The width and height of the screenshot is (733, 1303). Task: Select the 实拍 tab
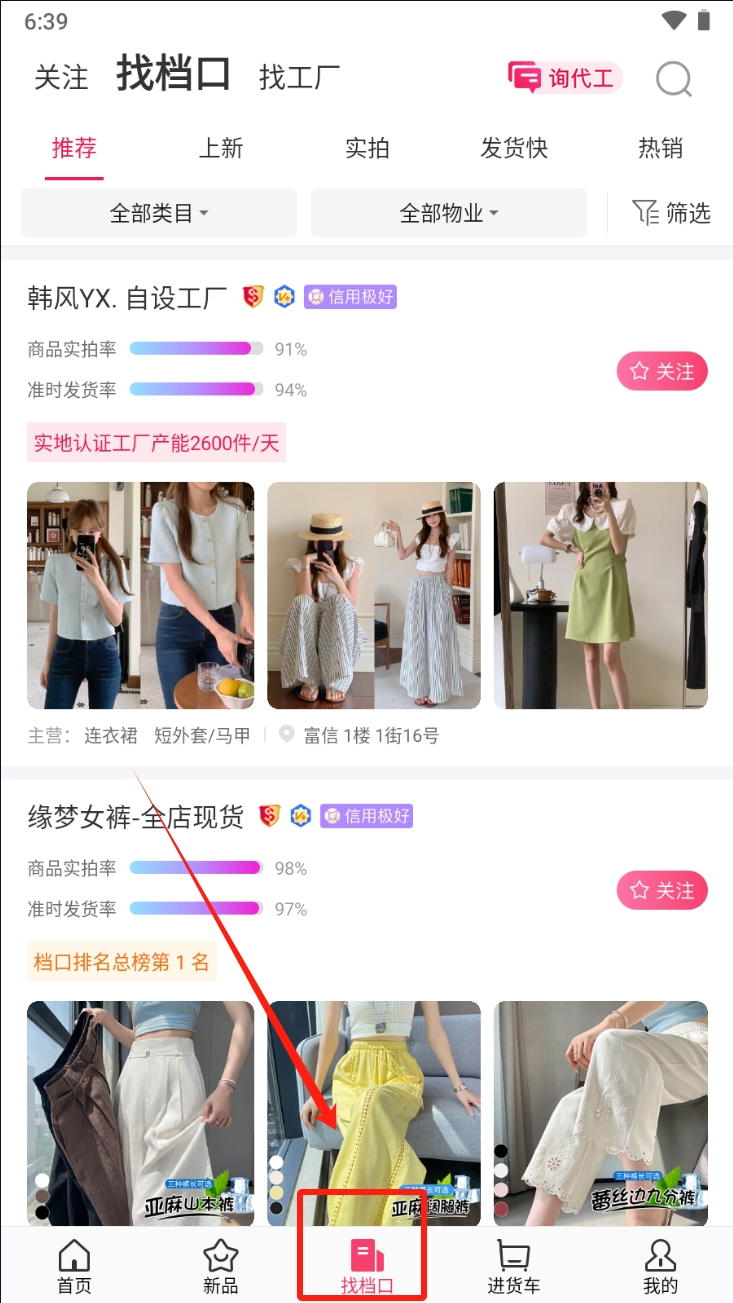(367, 148)
